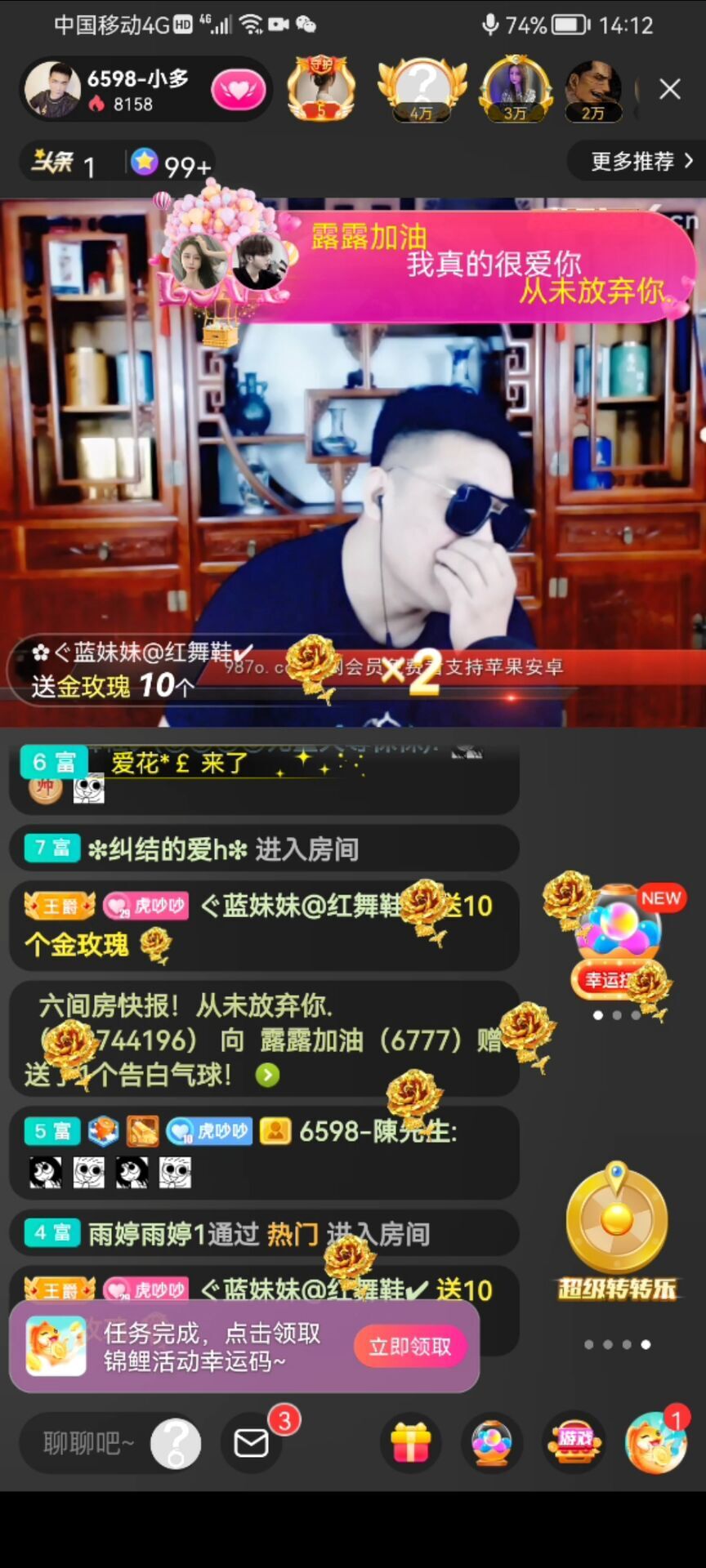This screenshot has width=706, height=1568.
Task: Open the messages envelope icon
Action: pyautogui.click(x=252, y=1444)
